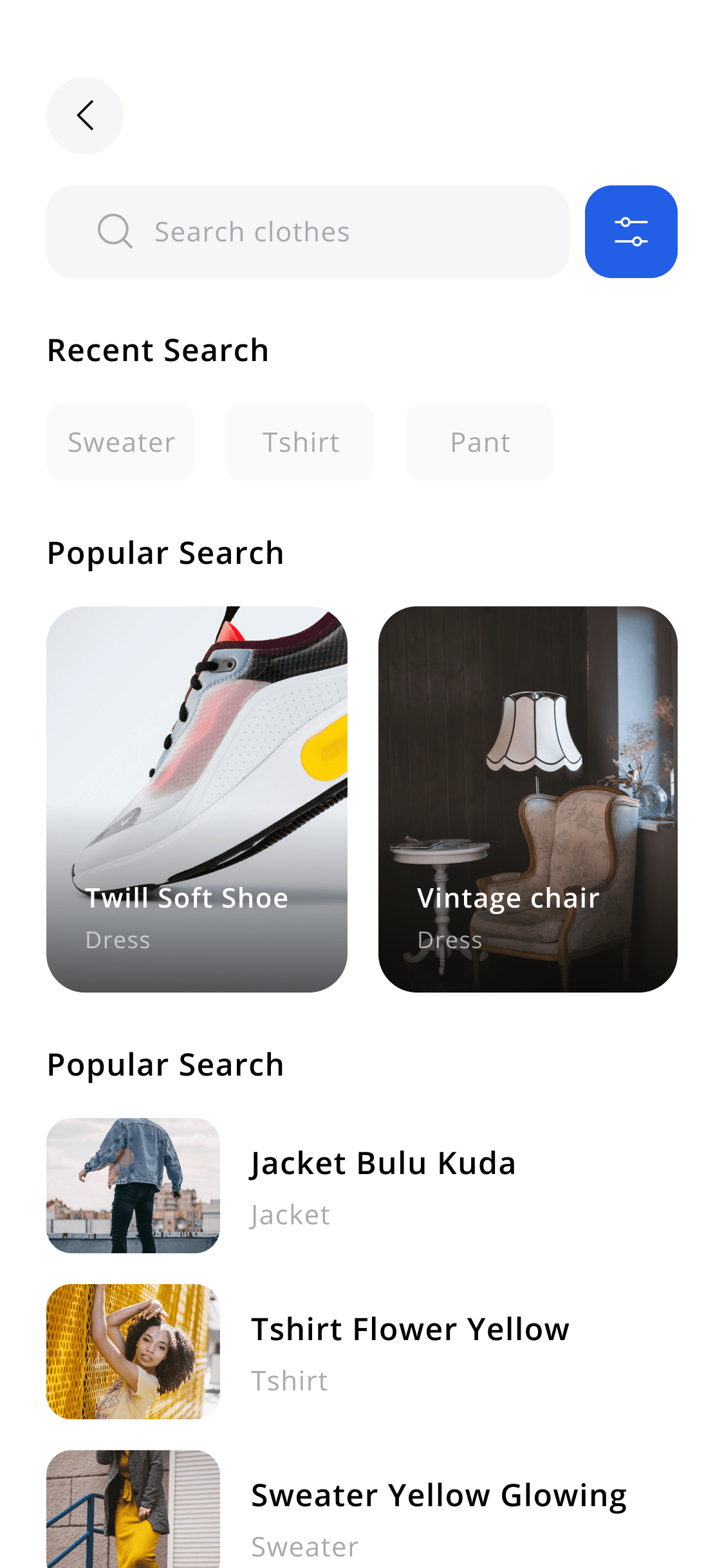Open the blue filter settings button

pos(631,232)
